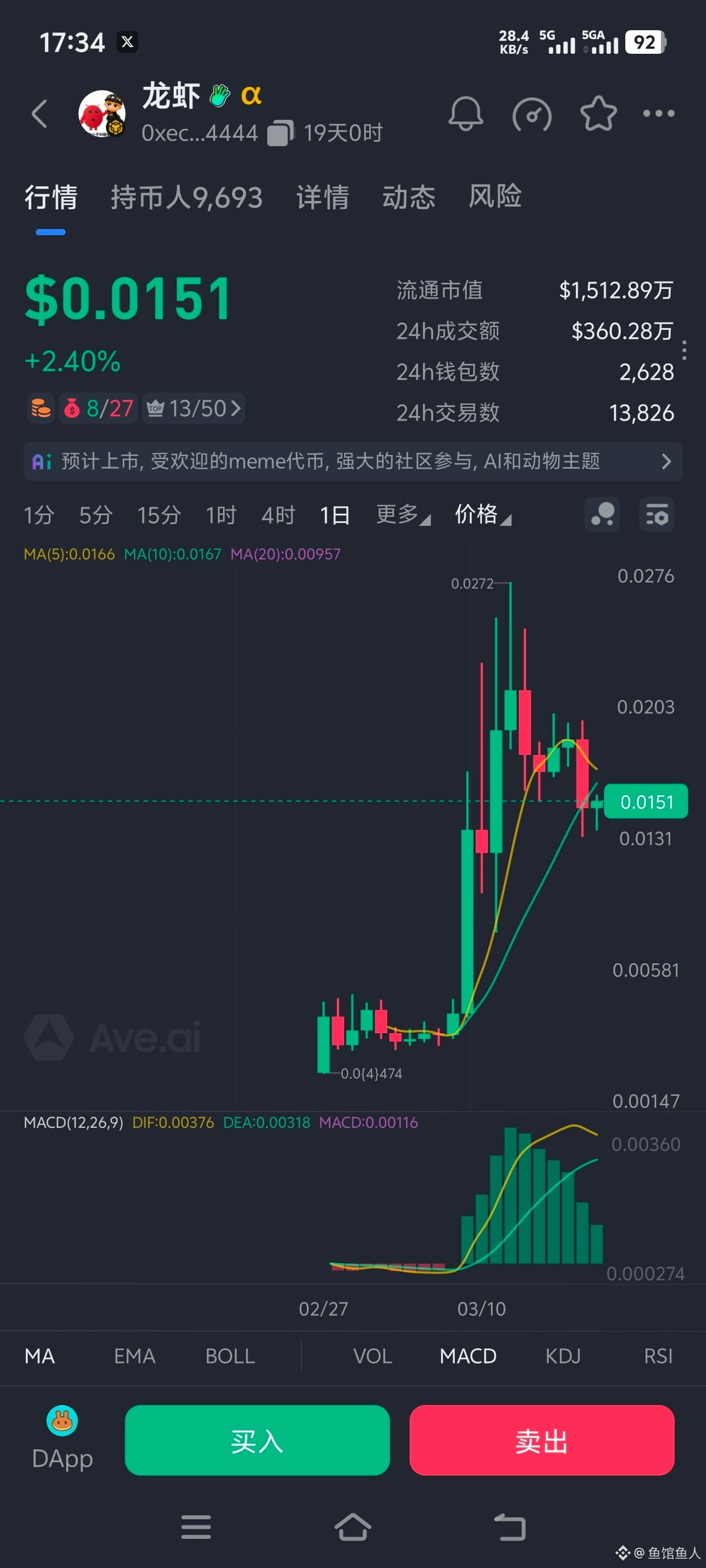Switch to the 动态 tab
This screenshot has height=1568, width=706.
coord(408,197)
